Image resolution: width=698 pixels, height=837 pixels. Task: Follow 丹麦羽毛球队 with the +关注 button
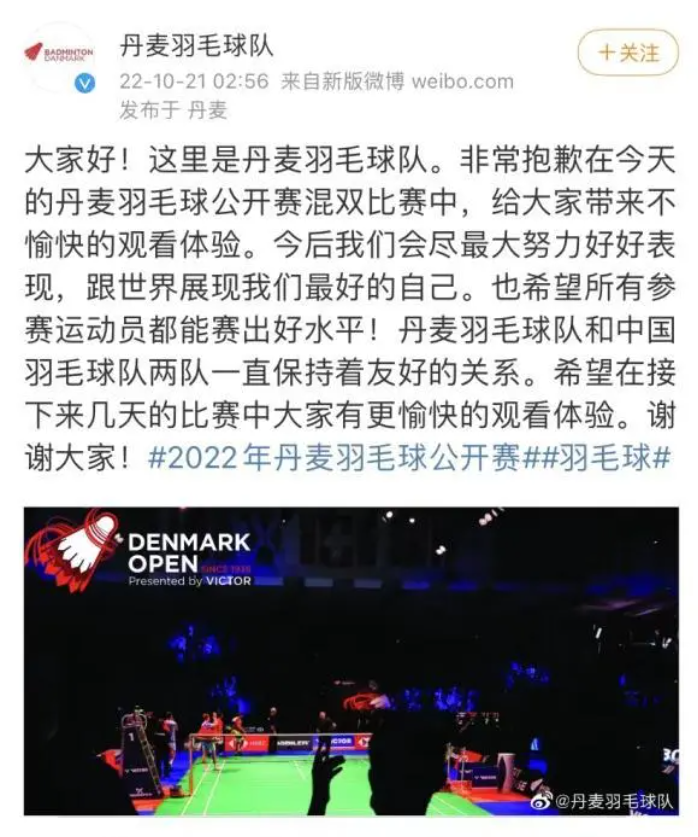[x=629, y=54]
